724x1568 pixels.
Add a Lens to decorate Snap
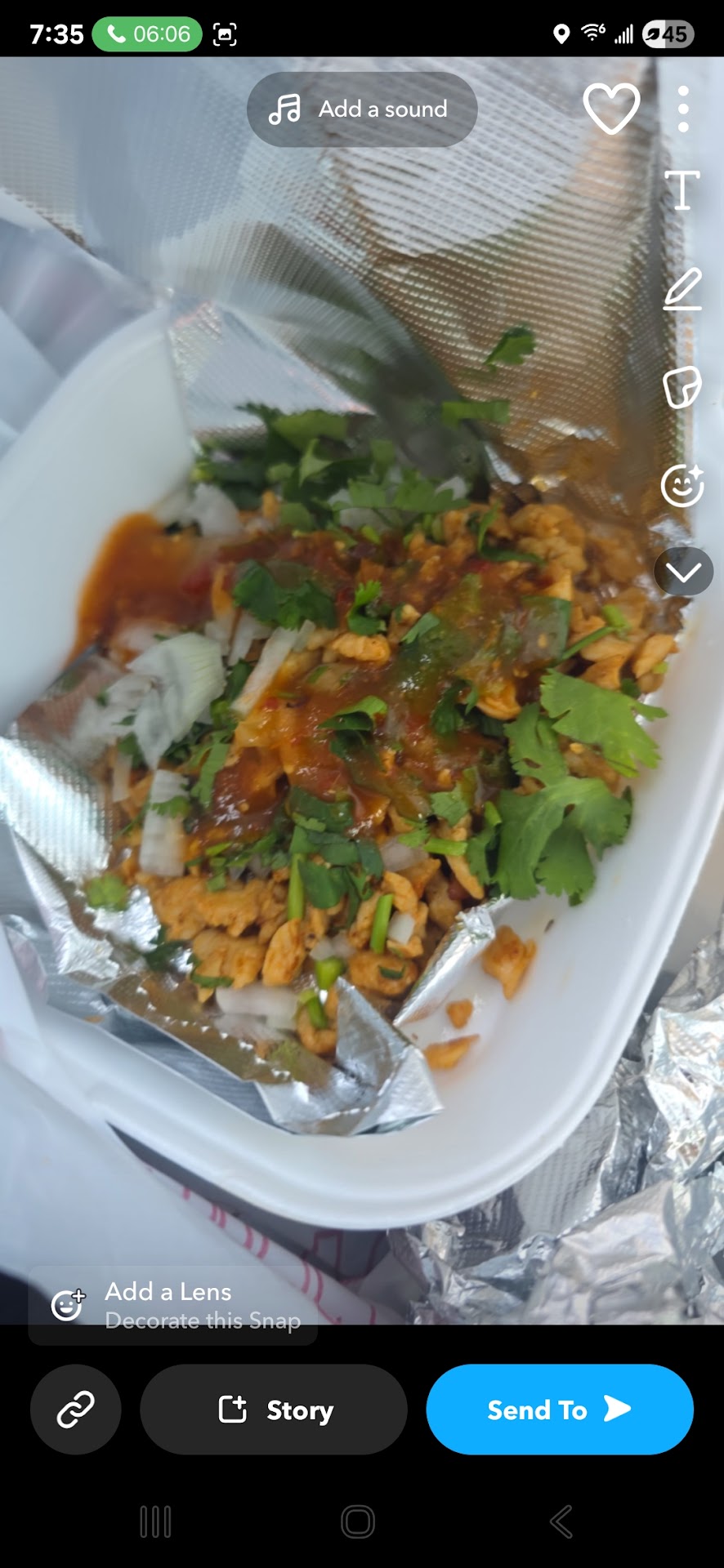point(172,1305)
